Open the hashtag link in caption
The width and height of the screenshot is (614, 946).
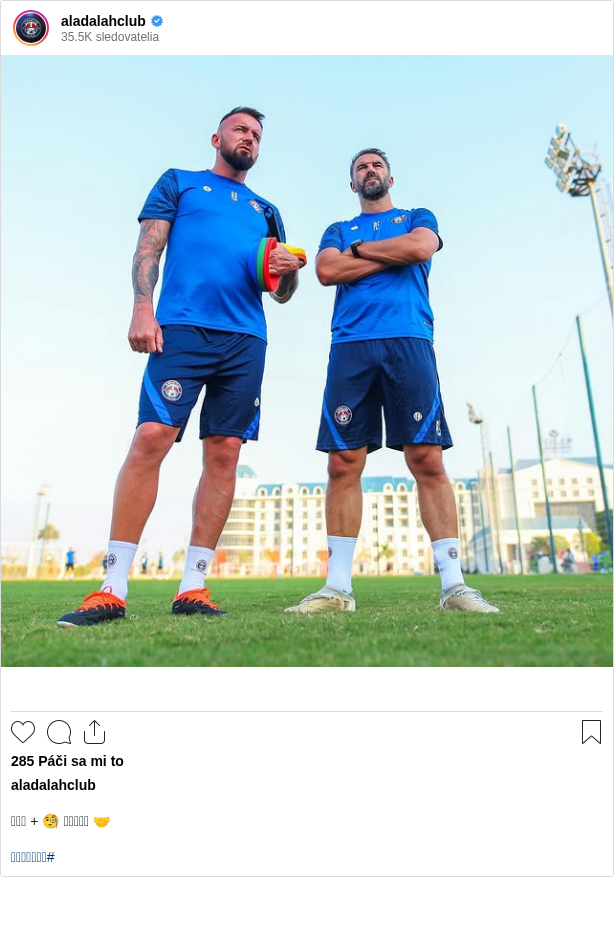[32, 857]
